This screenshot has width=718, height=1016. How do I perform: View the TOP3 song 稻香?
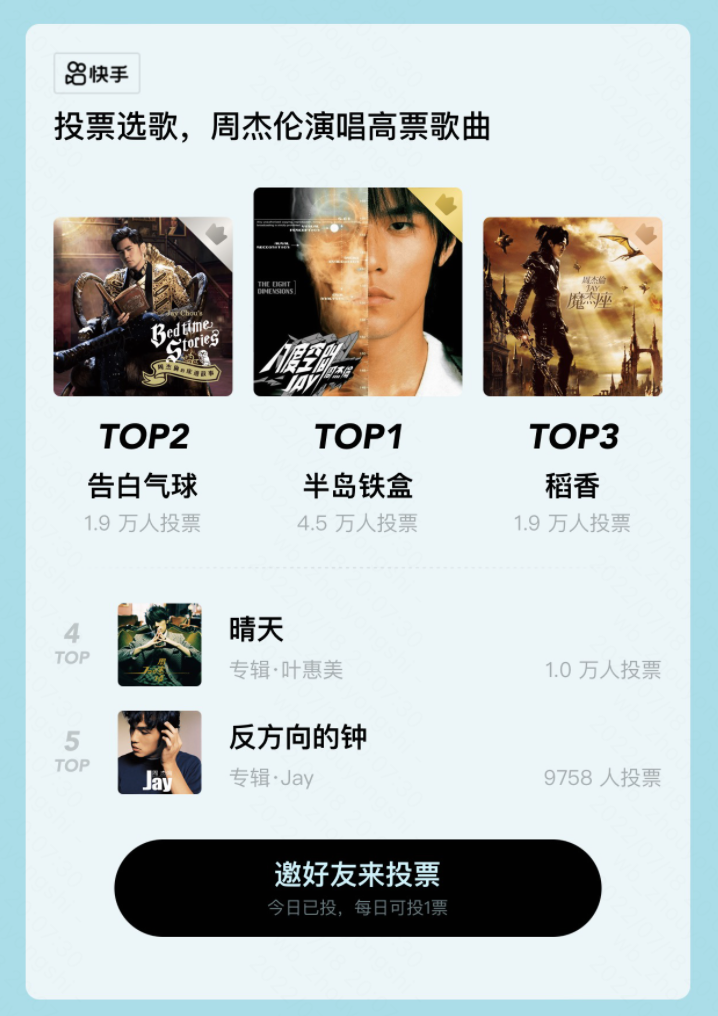[x=572, y=307]
